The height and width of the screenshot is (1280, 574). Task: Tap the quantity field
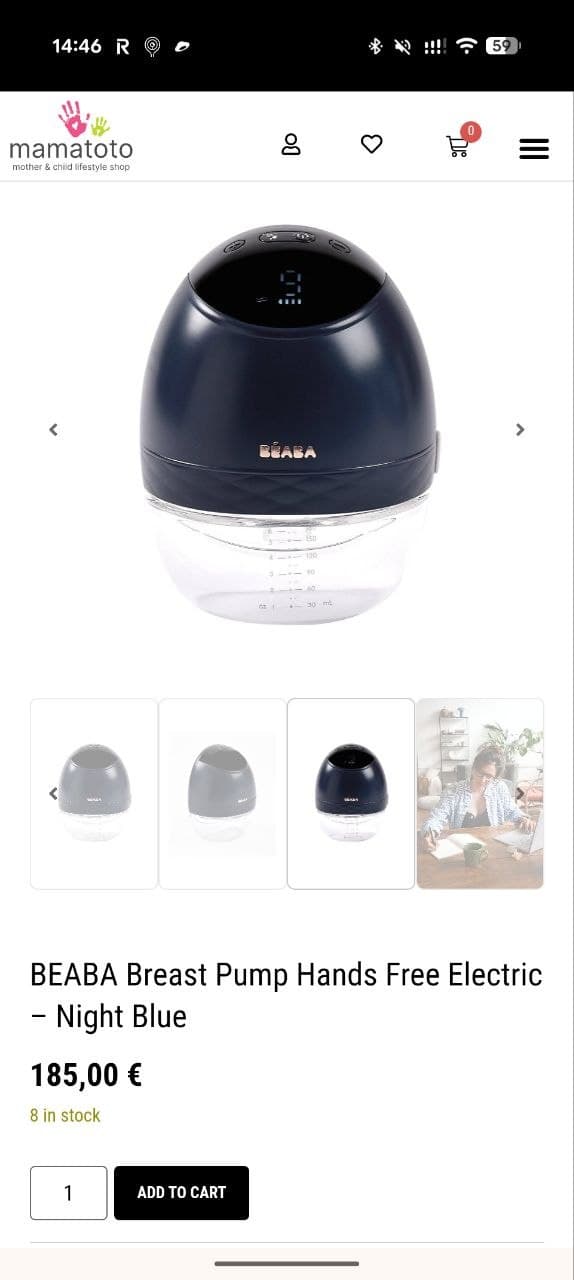point(68,1193)
